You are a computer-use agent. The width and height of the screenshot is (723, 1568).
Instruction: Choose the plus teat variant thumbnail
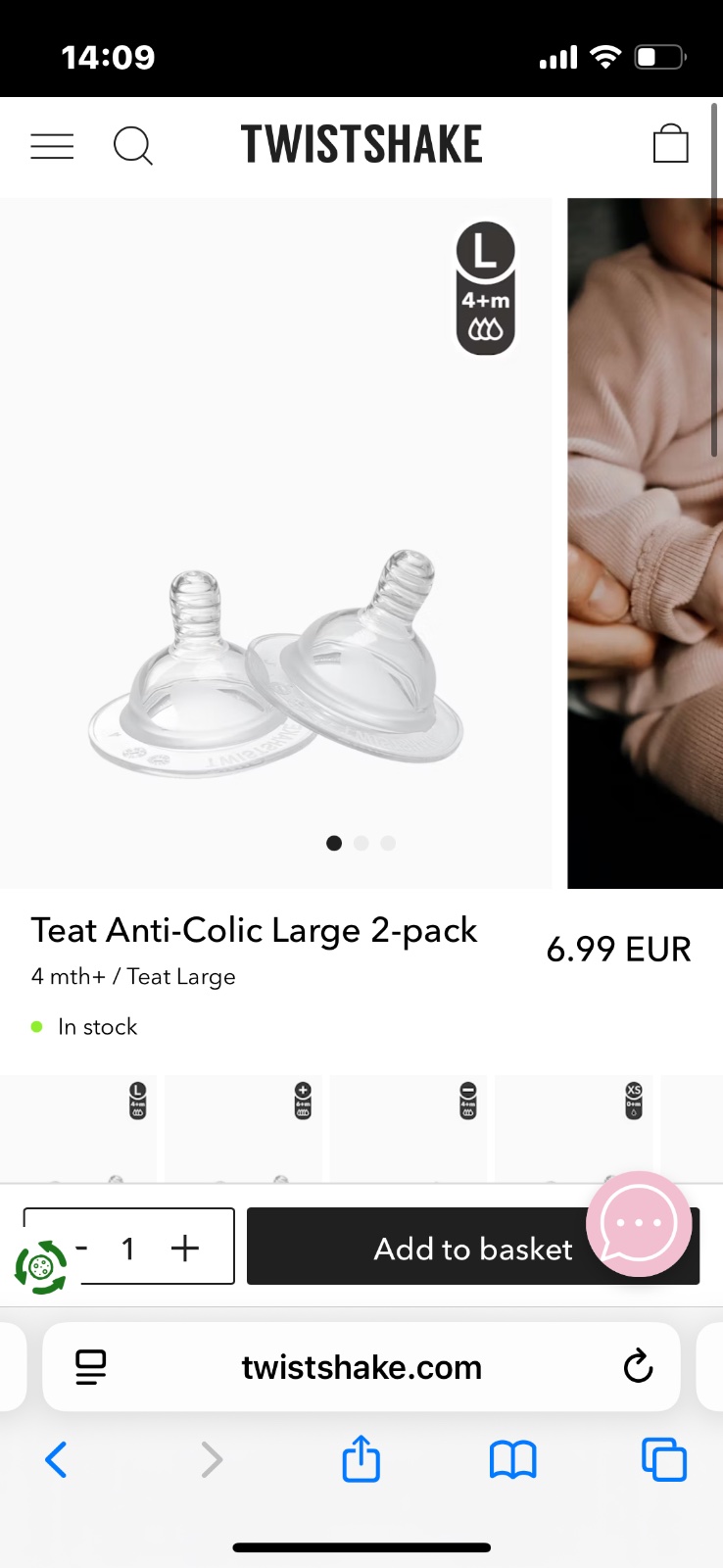[244, 1127]
